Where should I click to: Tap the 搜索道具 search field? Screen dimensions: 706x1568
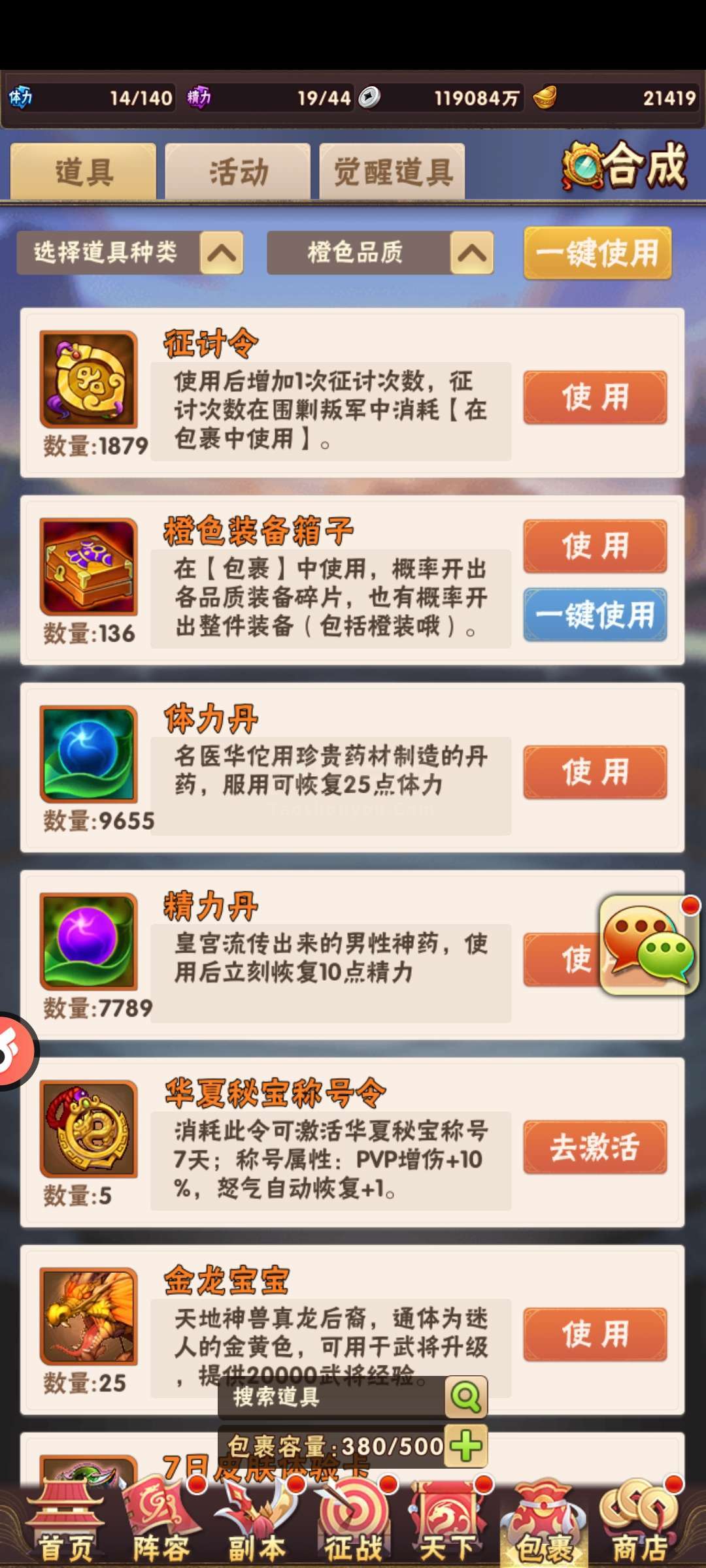coord(333,1397)
